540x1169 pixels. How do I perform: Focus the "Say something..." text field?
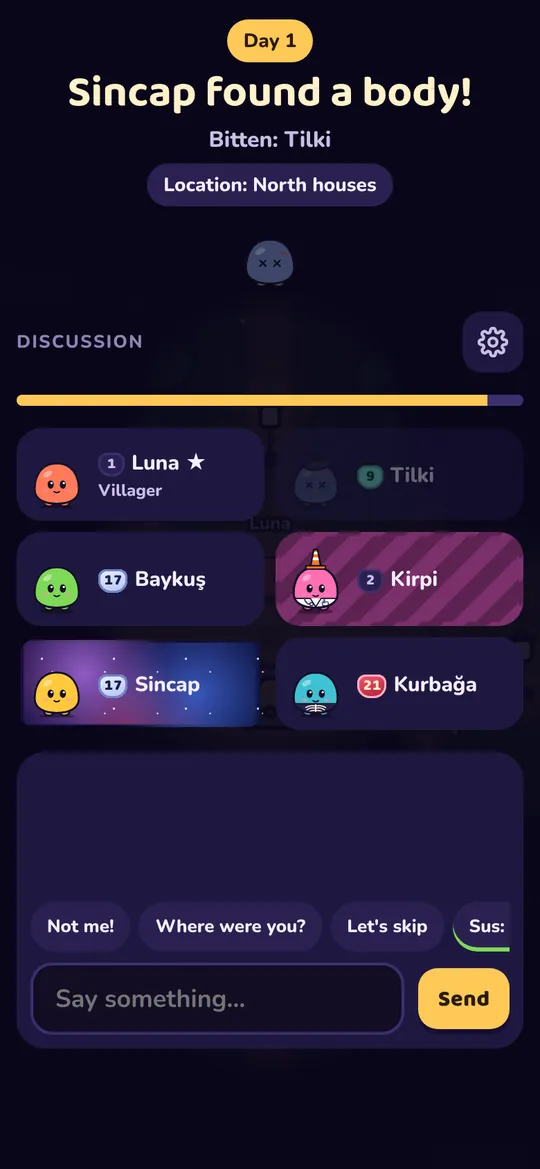217,999
